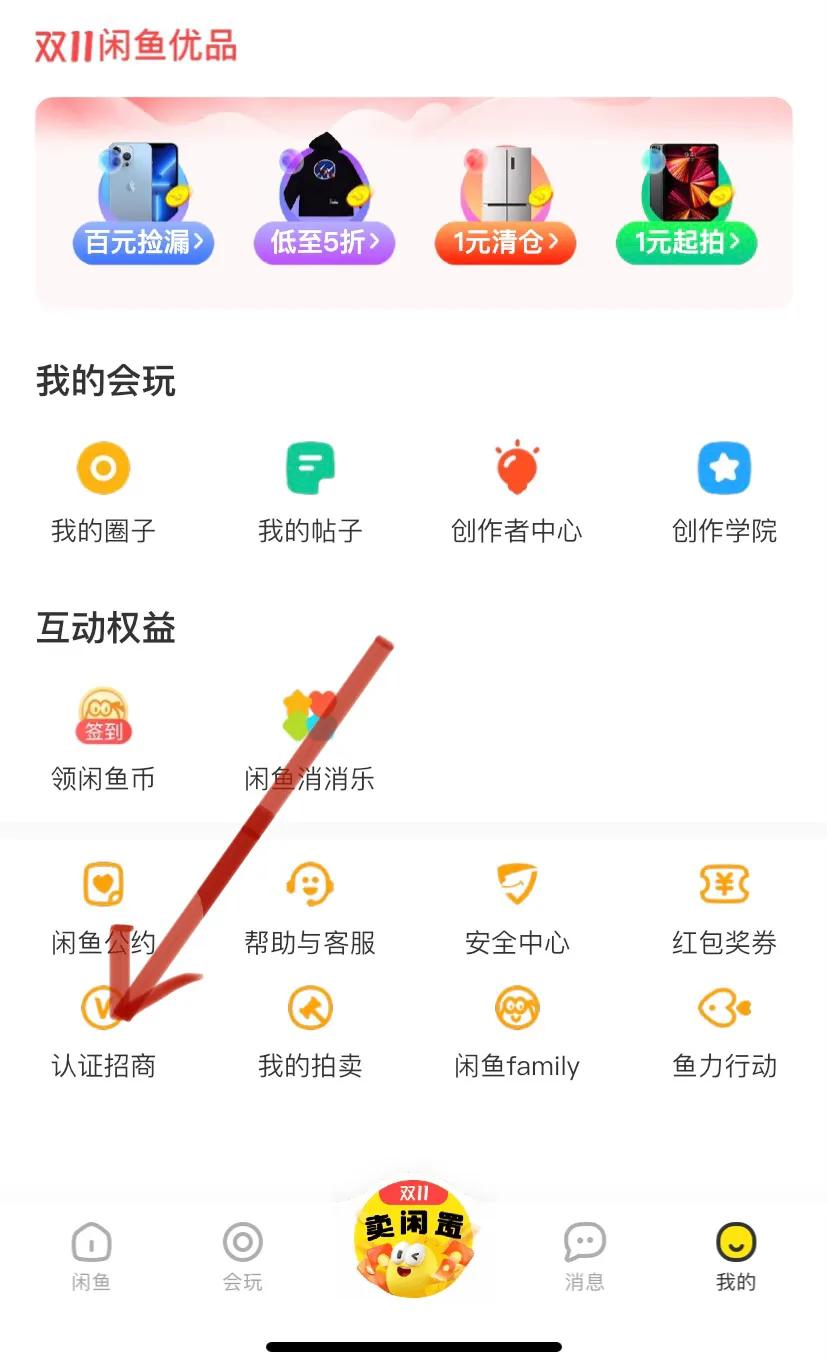
Task: Open the 鱼力行动 fish icon
Action: (723, 1008)
